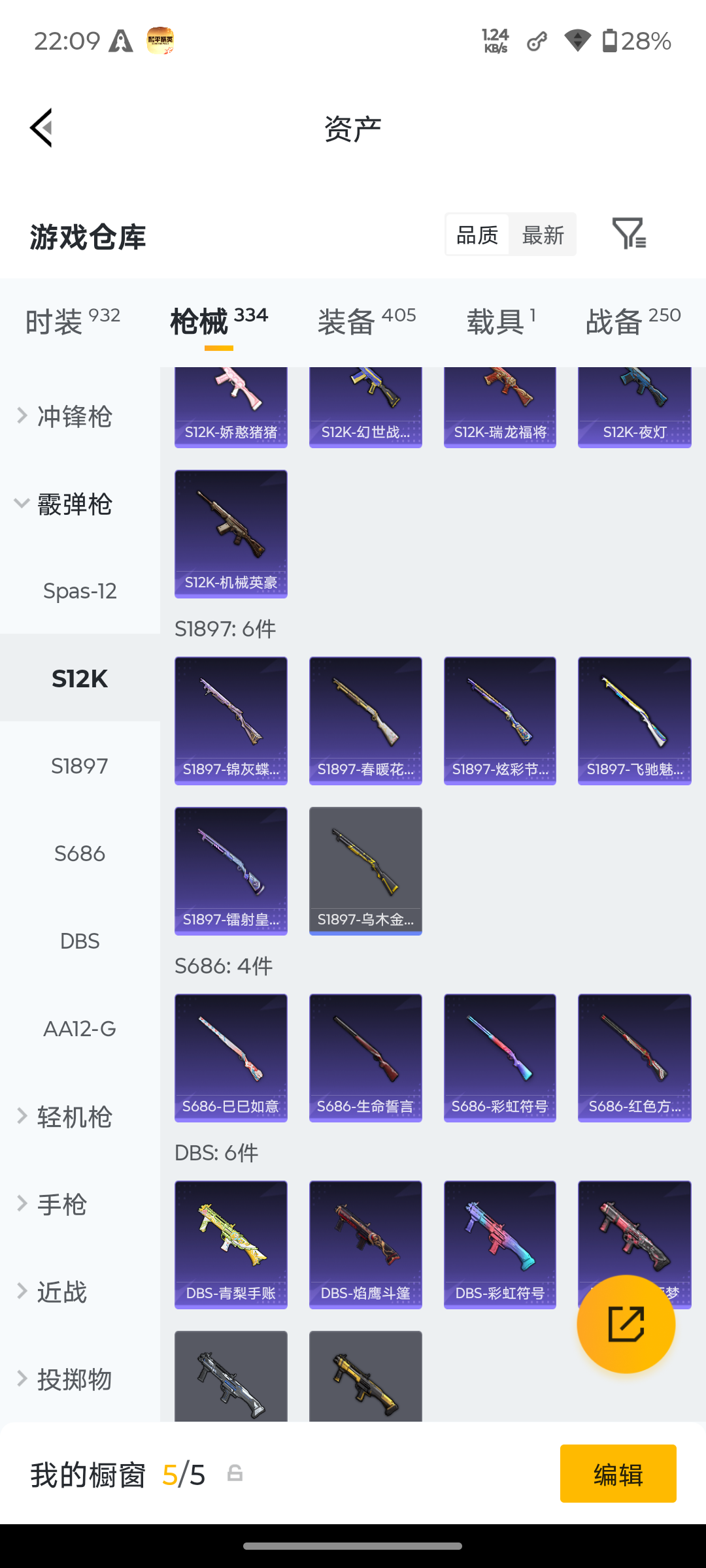Switch to the 时装 tab
The image size is (706, 1568).
(x=73, y=321)
